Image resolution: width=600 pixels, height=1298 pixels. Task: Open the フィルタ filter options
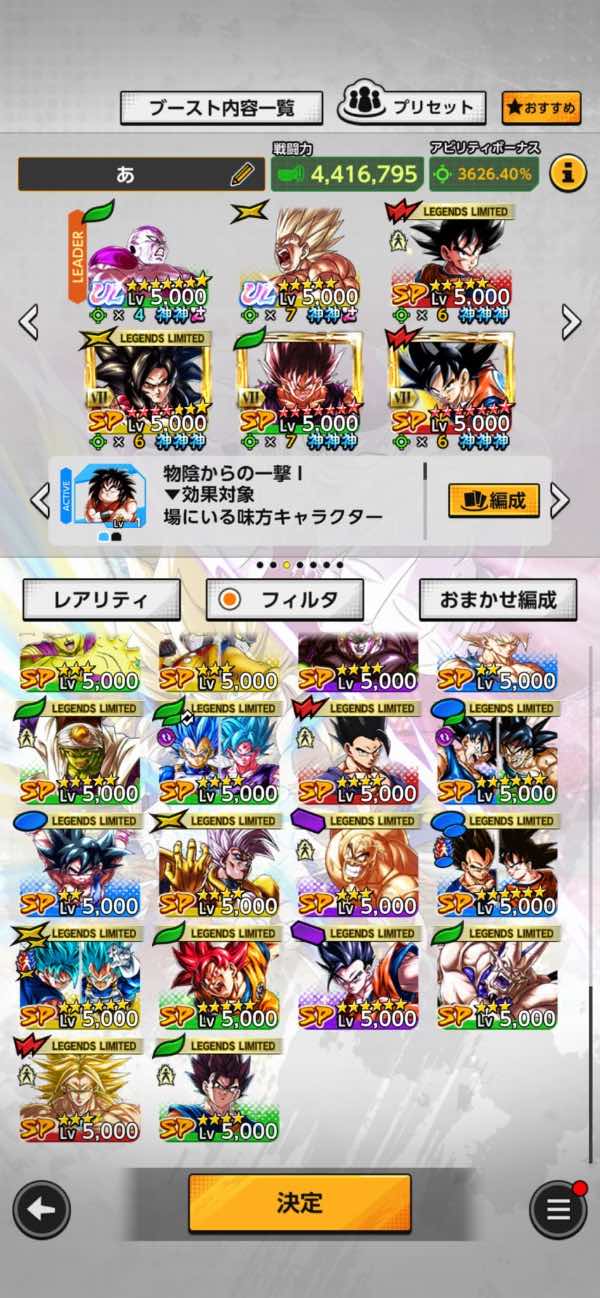pyautogui.click(x=284, y=600)
